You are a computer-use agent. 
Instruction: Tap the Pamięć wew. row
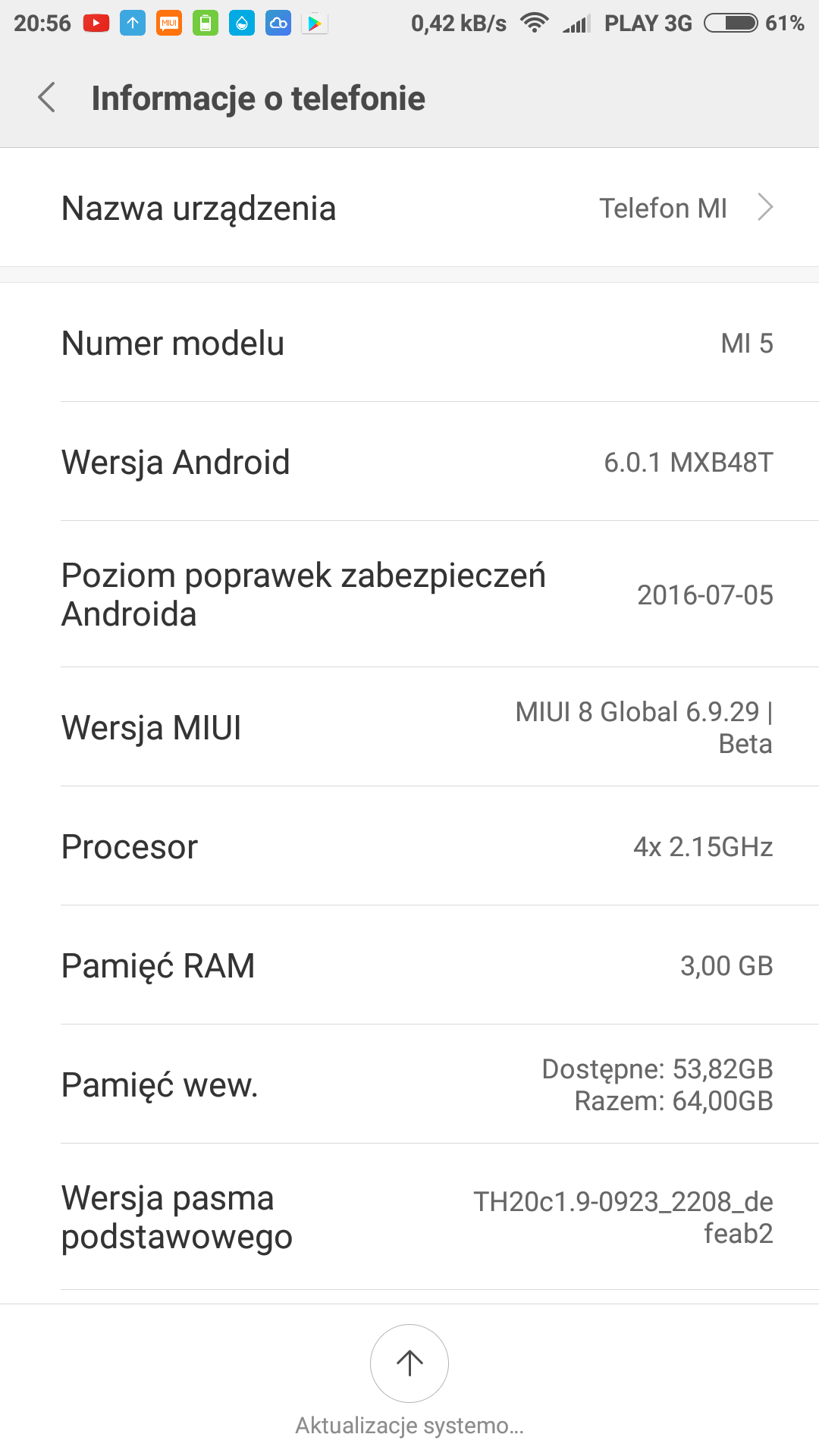(409, 1084)
